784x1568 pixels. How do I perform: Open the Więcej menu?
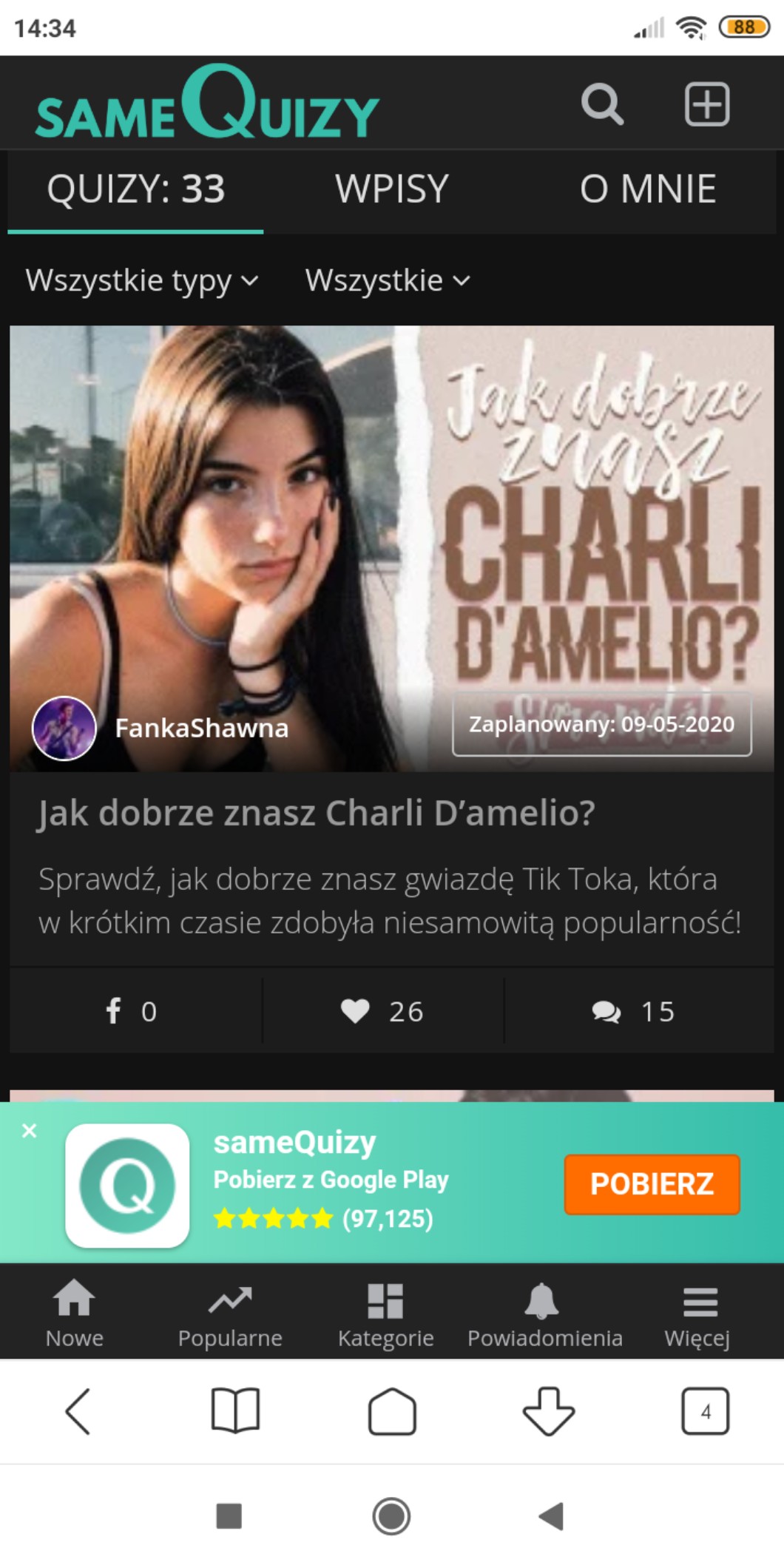point(697,1316)
